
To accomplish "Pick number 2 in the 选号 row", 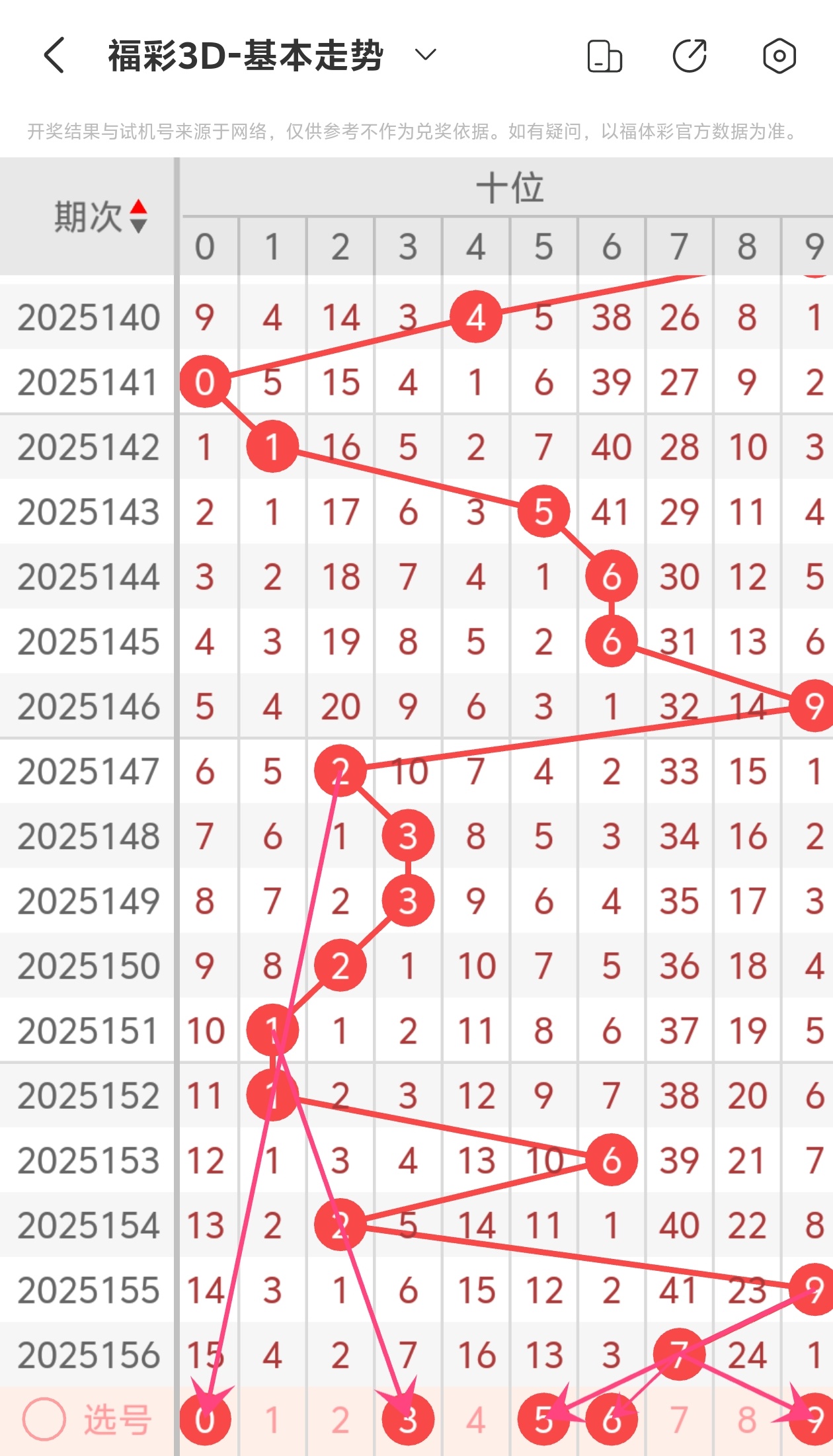I will point(340,1419).
